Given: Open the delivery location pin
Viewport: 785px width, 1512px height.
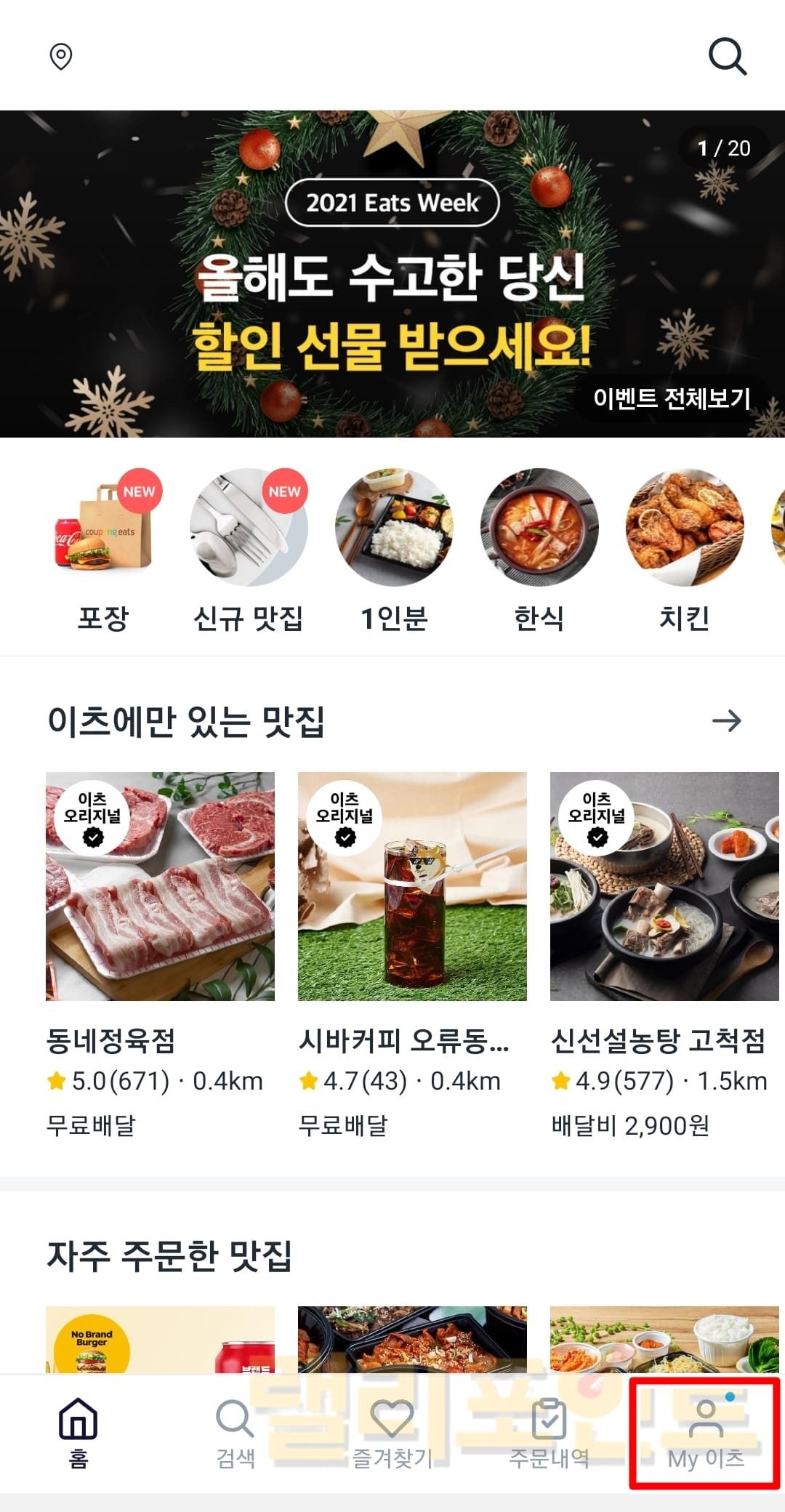Looking at the screenshot, I should pyautogui.click(x=61, y=57).
